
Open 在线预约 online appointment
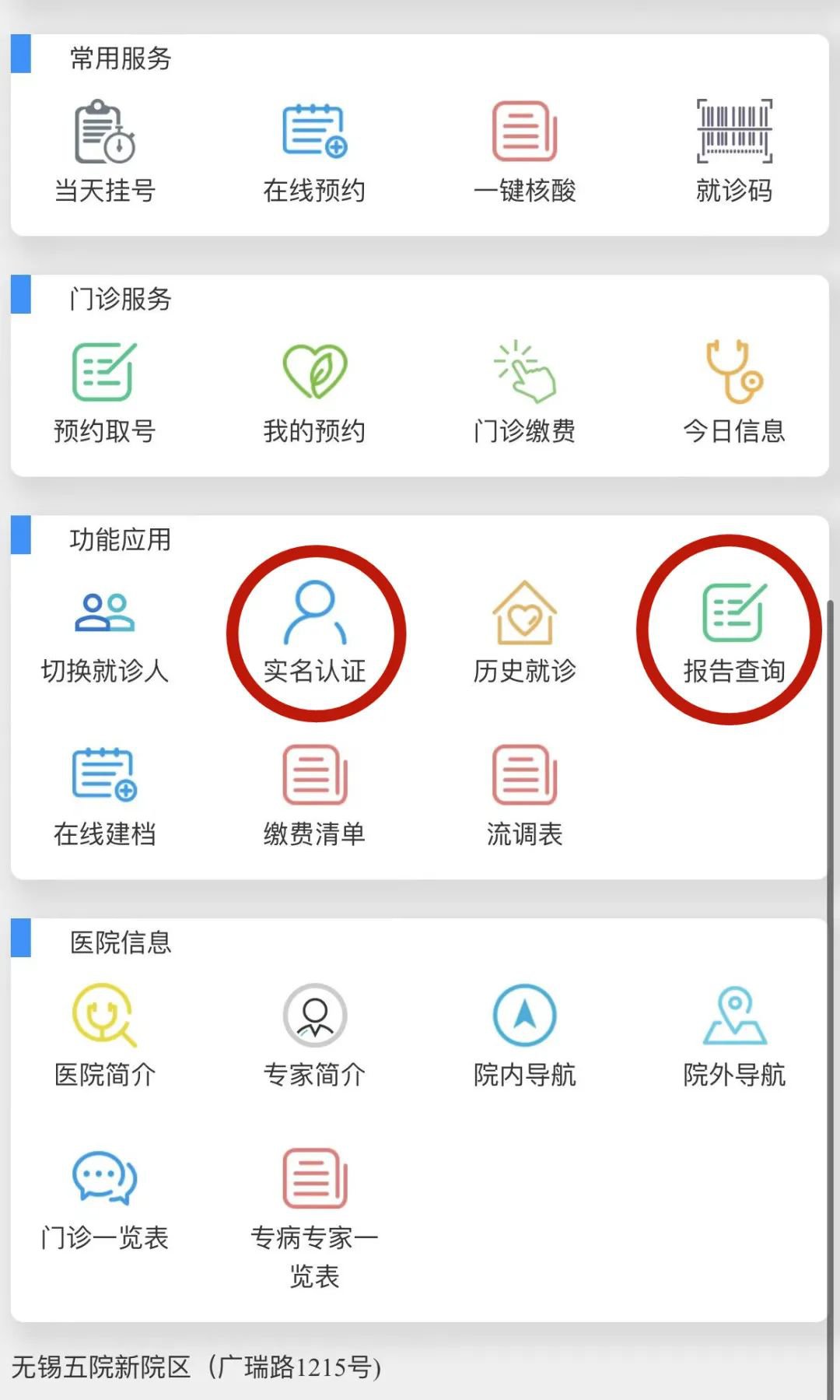(314, 152)
